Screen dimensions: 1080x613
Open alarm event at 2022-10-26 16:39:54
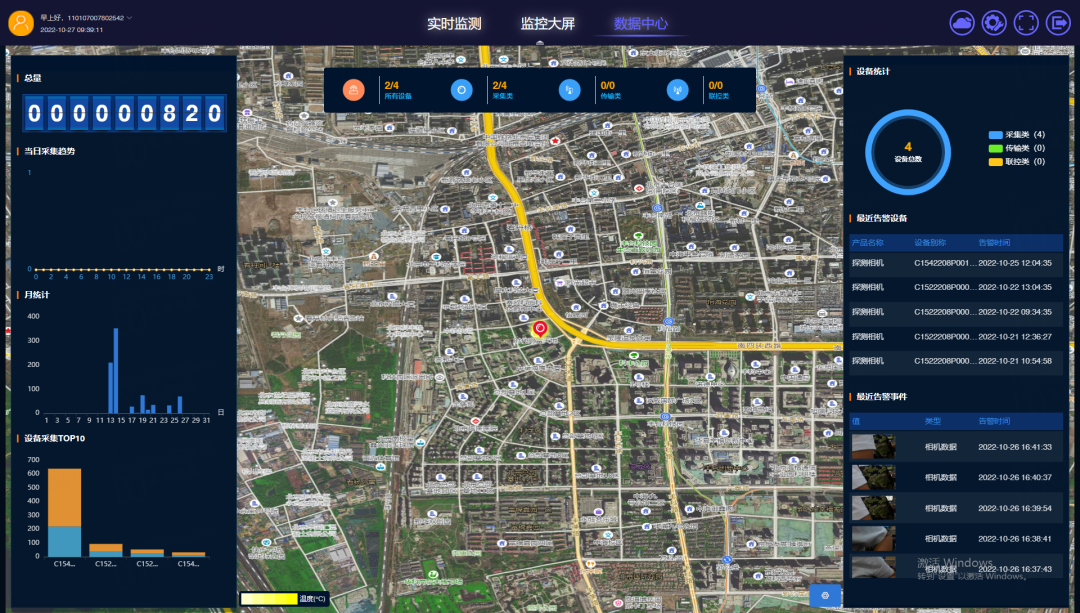pos(955,508)
